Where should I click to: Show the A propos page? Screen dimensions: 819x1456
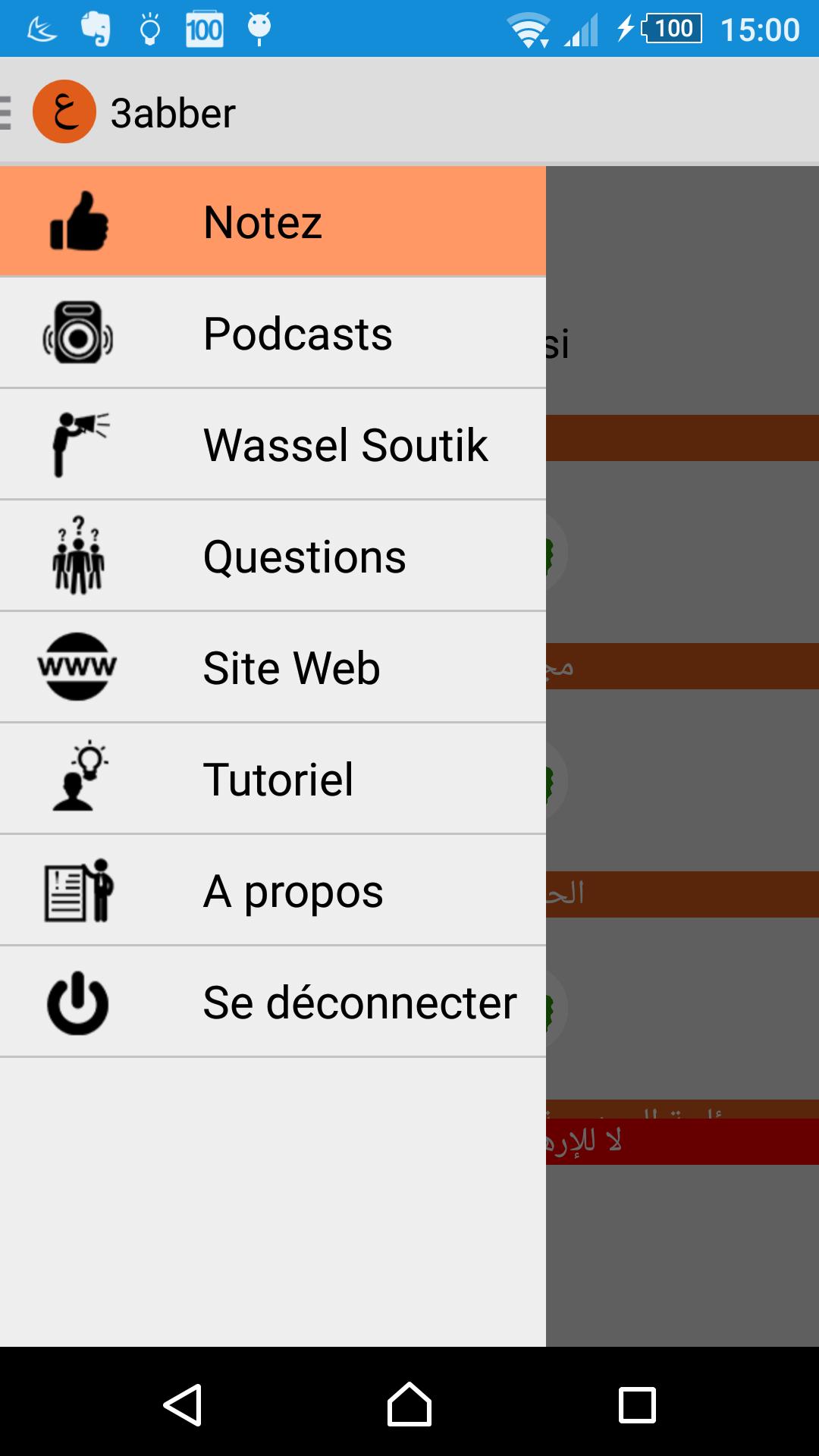[x=272, y=890]
